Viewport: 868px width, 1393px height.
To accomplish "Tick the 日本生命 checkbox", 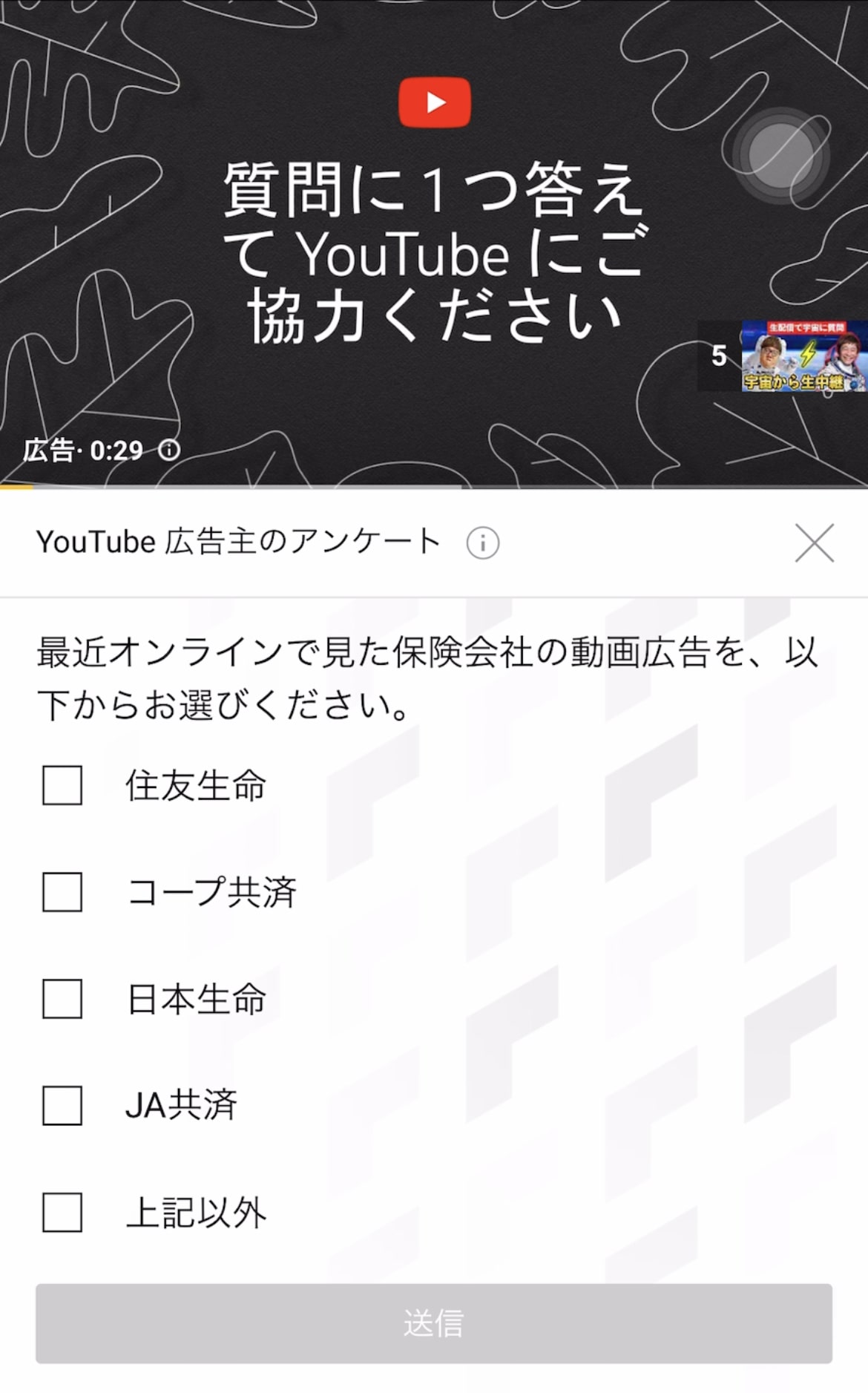I will point(62,999).
